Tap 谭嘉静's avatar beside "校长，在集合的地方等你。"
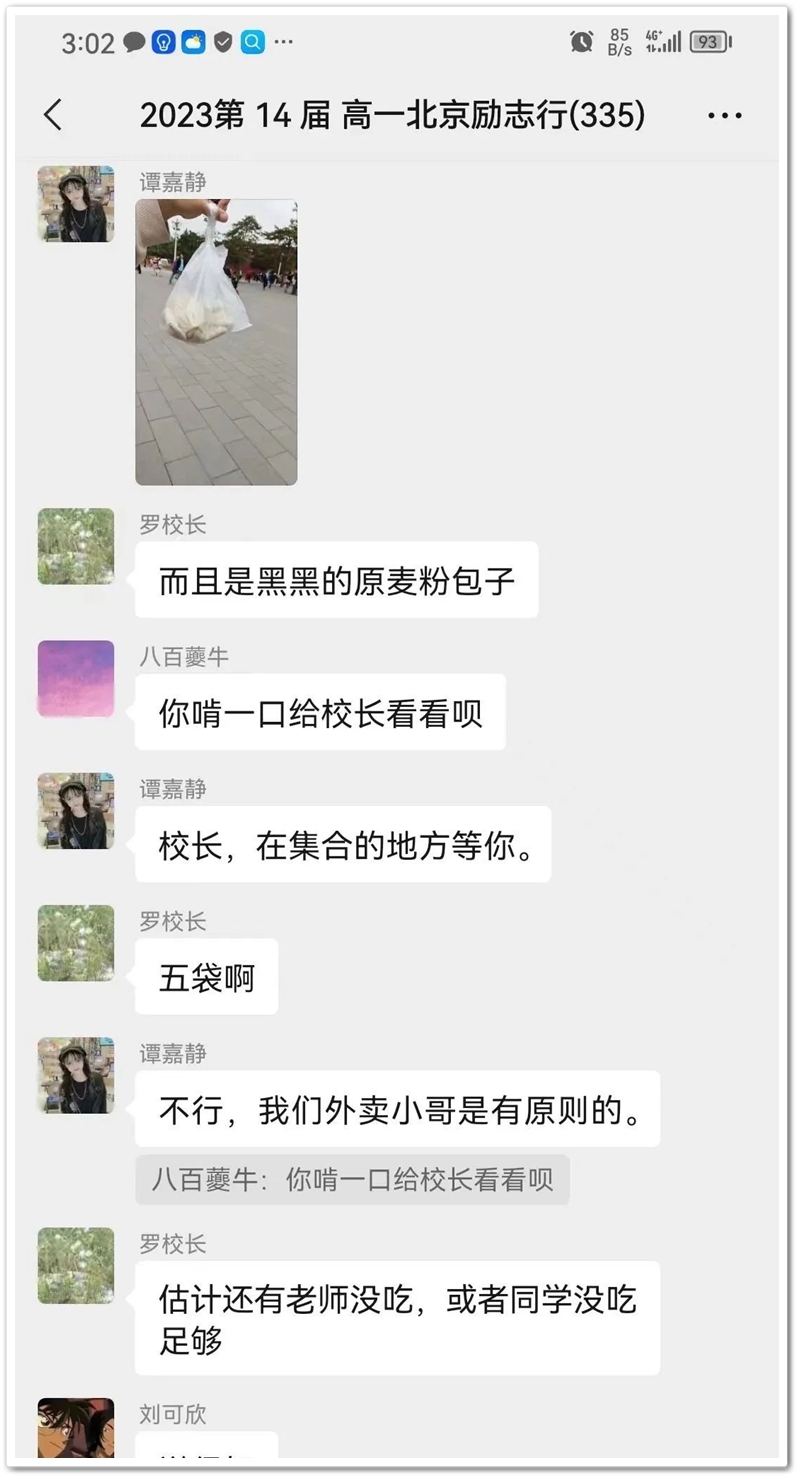The width and height of the screenshot is (800, 1479). [x=76, y=811]
